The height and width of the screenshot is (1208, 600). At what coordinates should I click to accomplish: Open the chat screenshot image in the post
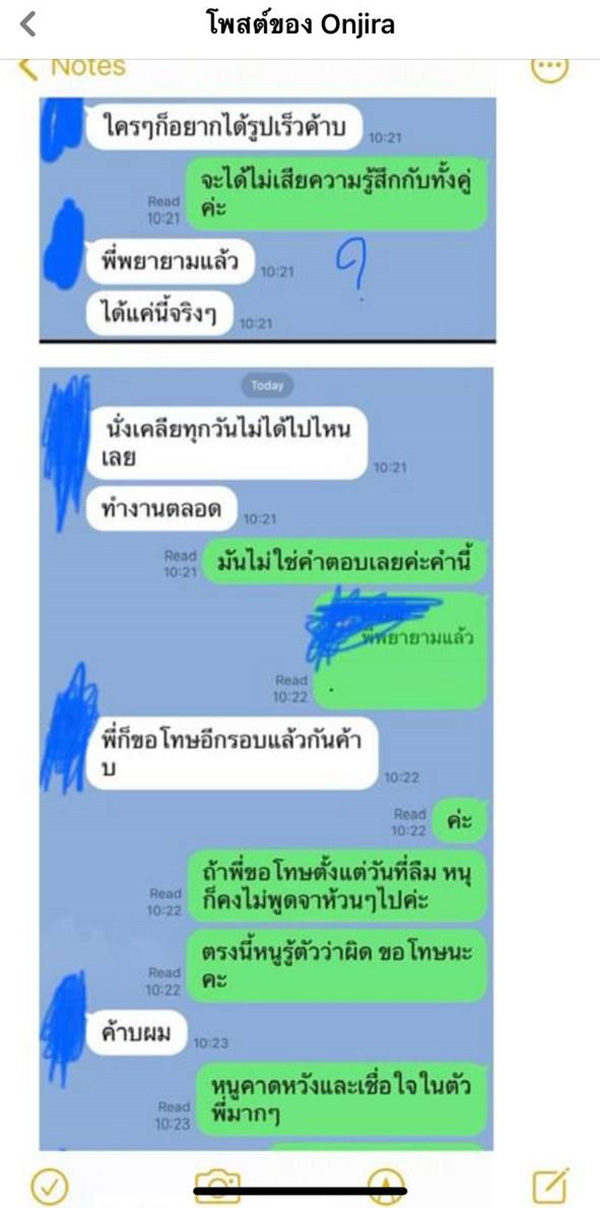click(300, 620)
